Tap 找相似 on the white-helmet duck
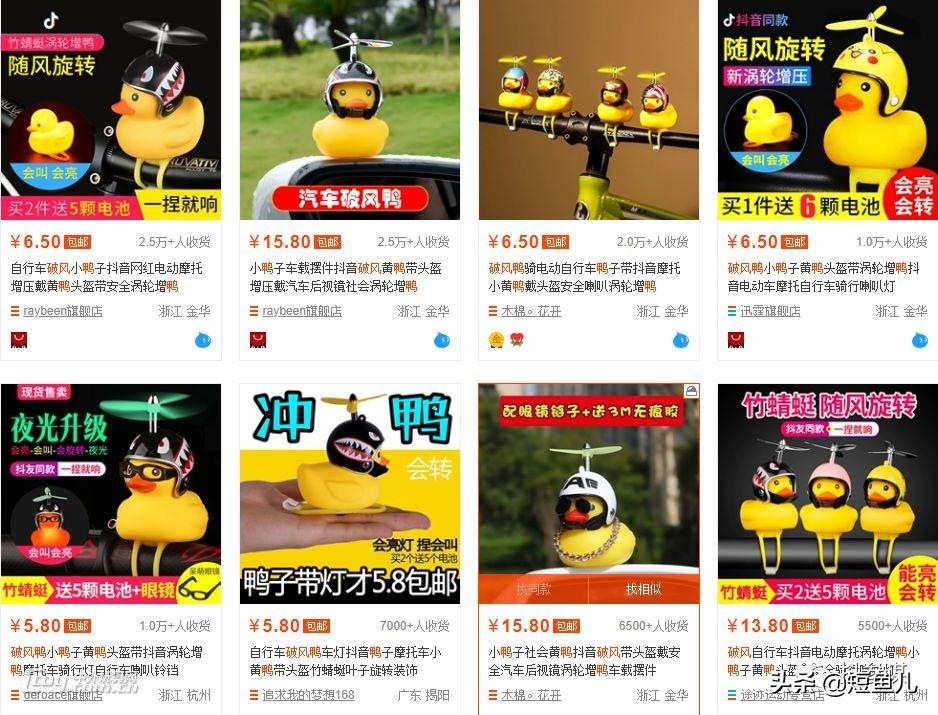This screenshot has width=938, height=715. (643, 589)
